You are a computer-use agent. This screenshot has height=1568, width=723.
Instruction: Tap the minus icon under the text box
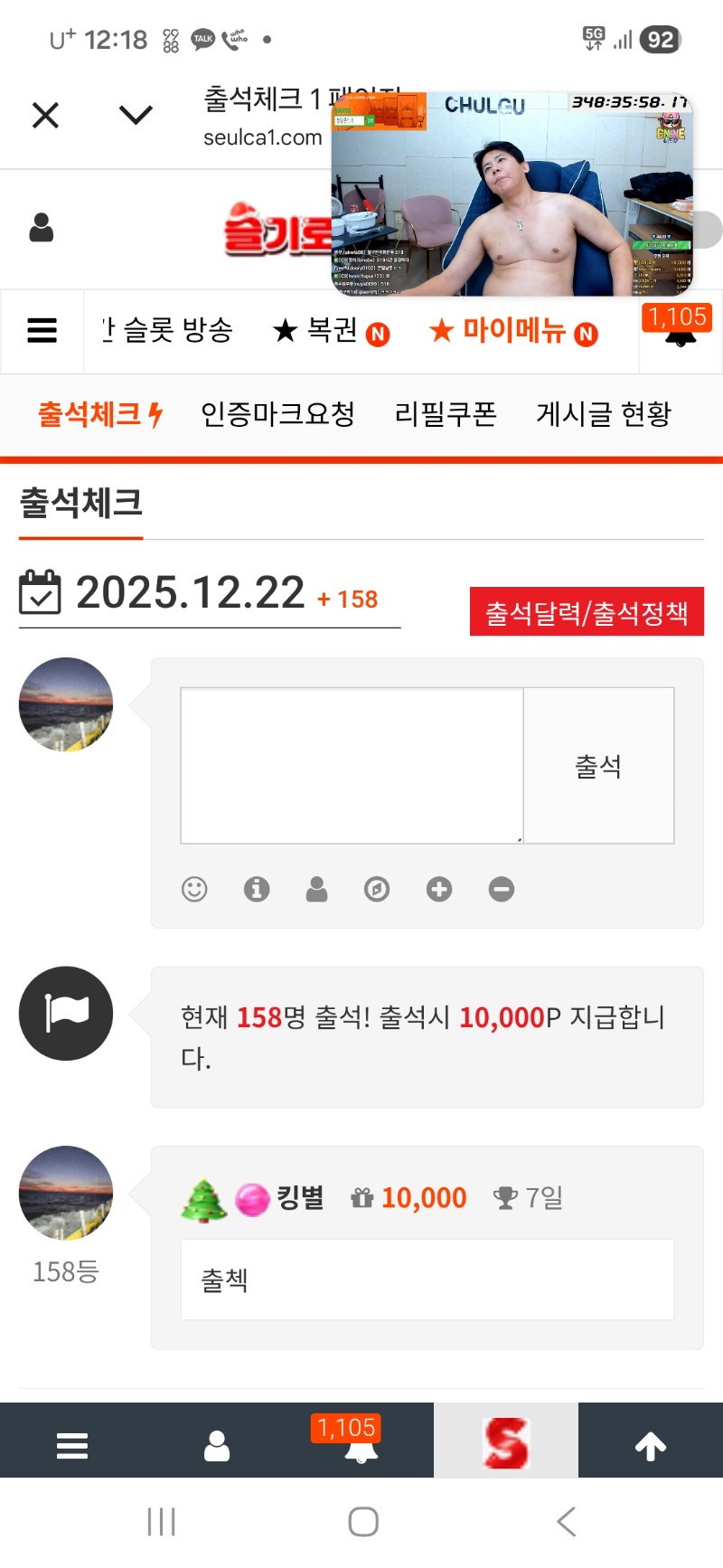point(502,889)
